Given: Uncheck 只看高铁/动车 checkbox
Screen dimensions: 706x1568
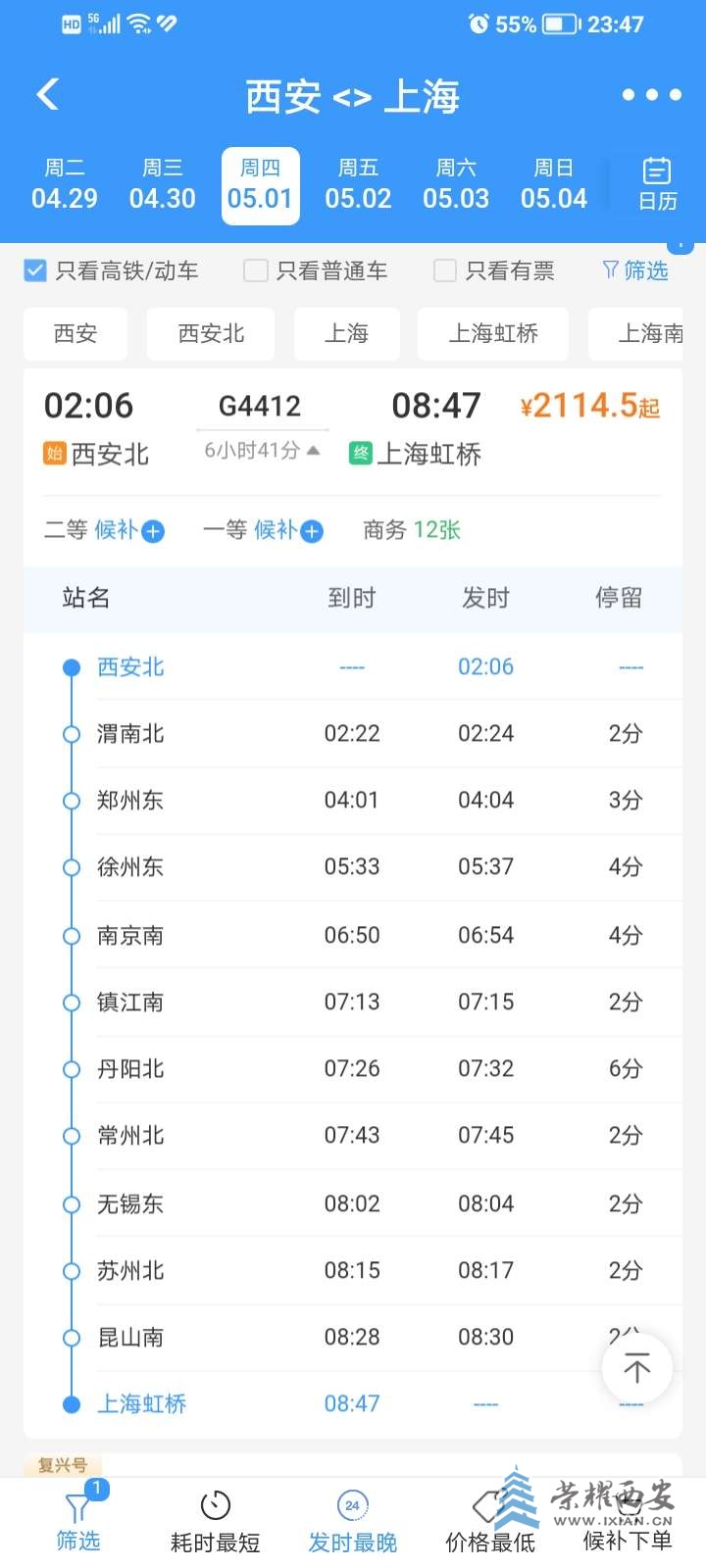Looking at the screenshot, I should click(x=35, y=270).
